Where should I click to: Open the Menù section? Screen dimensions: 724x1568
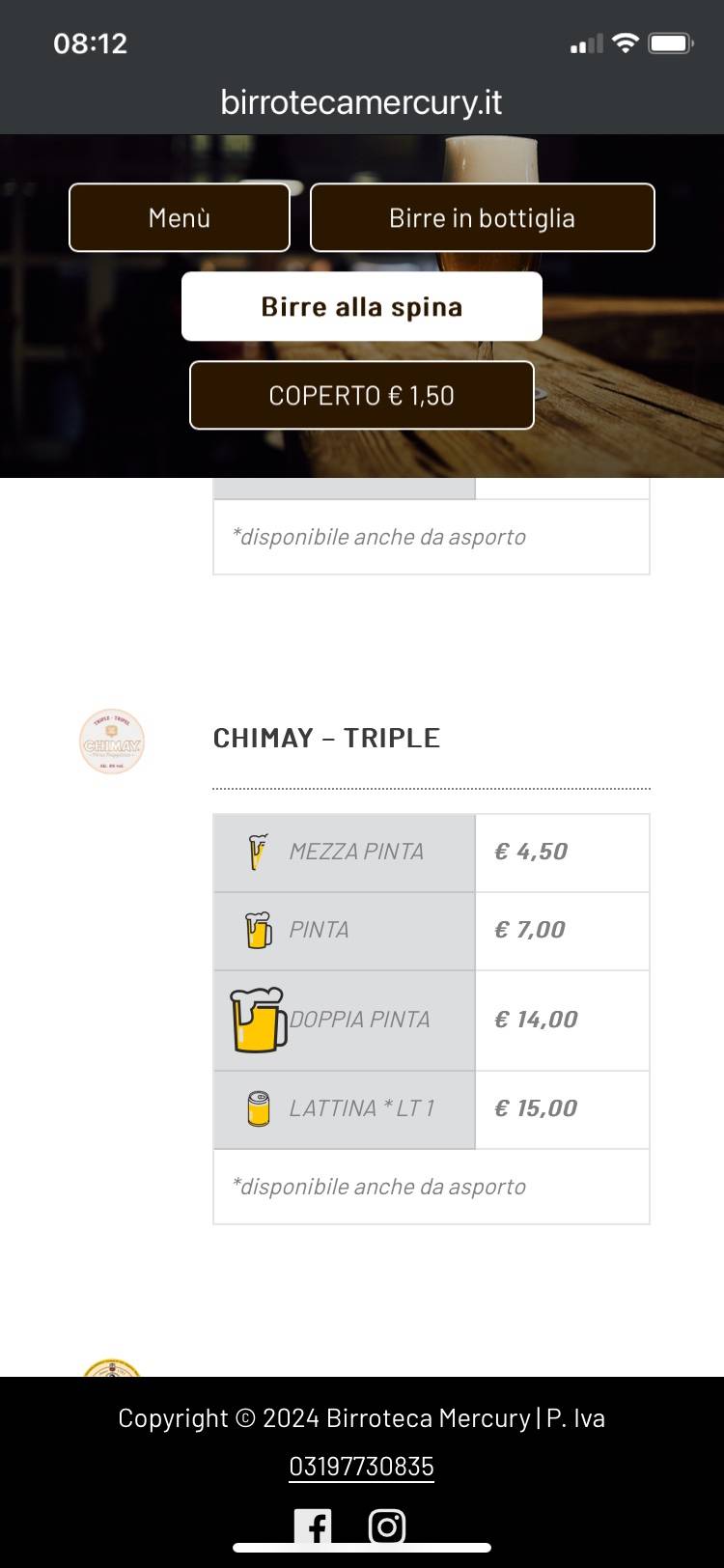tap(179, 217)
